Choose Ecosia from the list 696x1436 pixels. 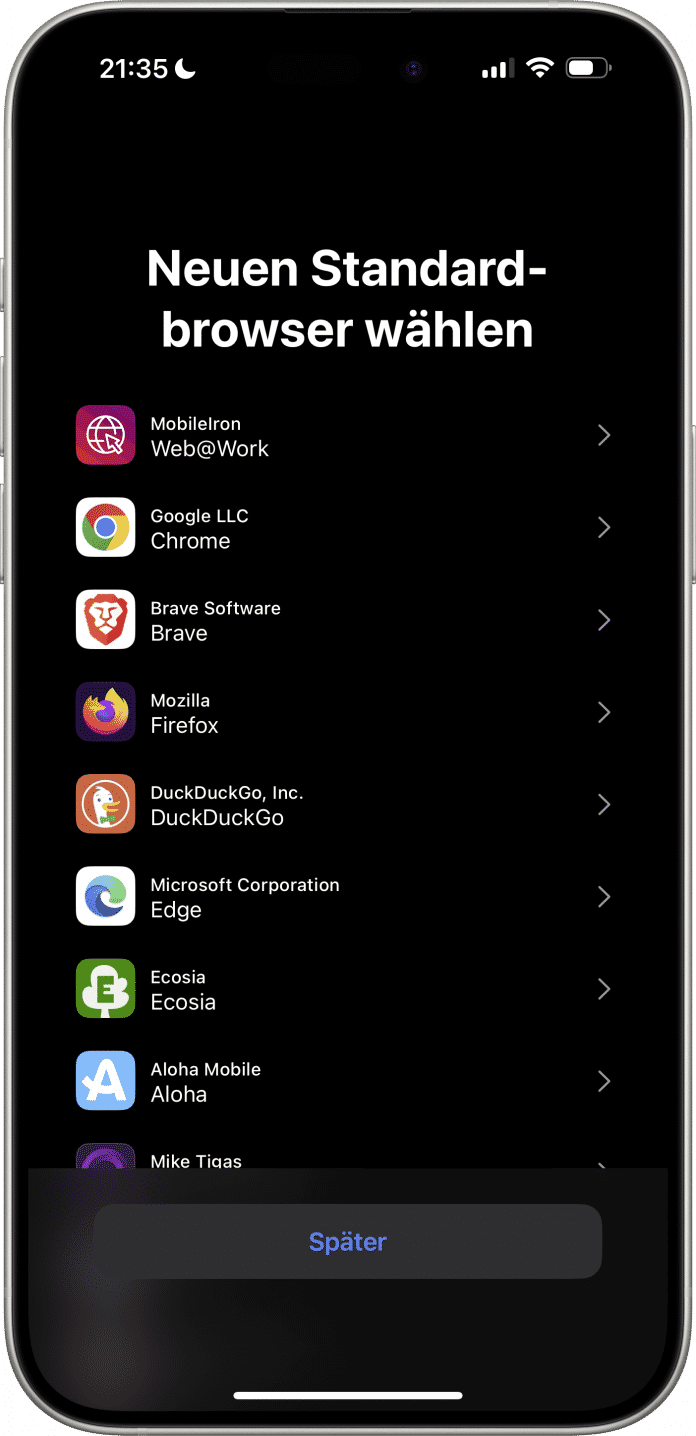tap(343, 989)
